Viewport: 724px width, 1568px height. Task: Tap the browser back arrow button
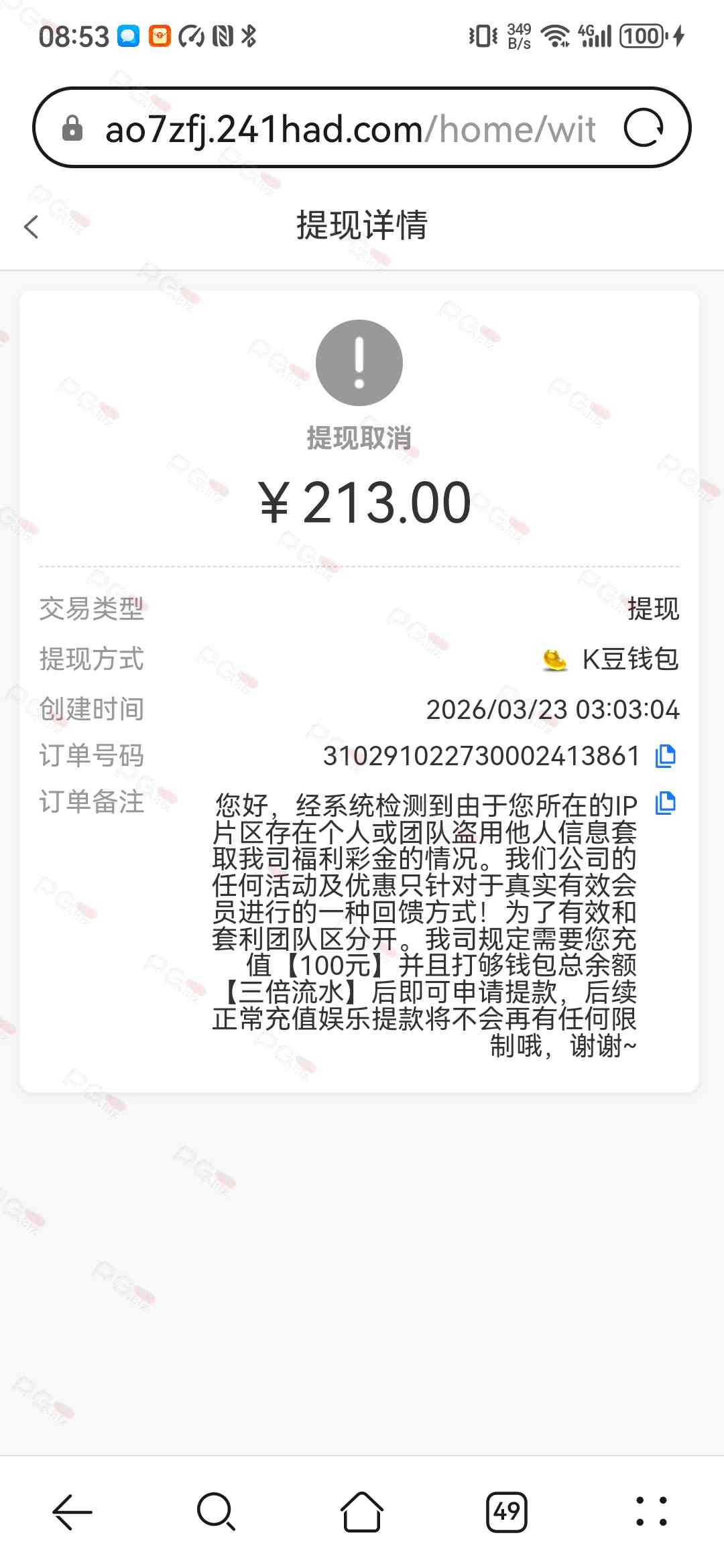coord(72,1512)
